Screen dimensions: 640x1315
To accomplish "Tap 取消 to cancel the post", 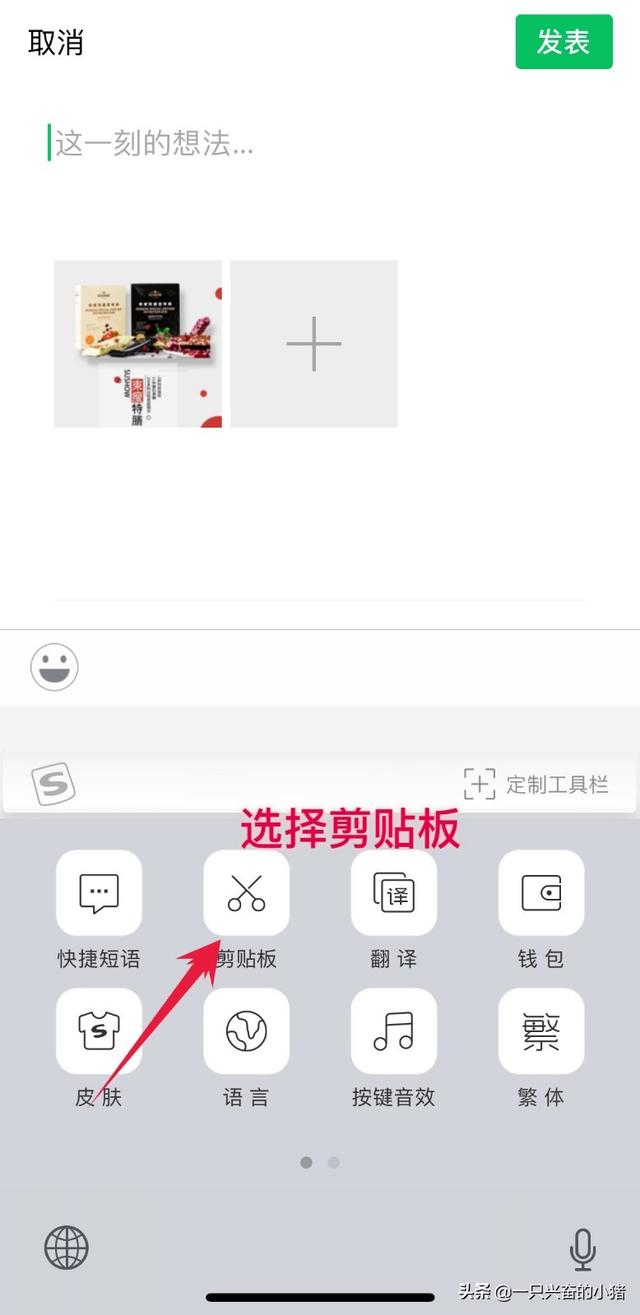I will [55, 42].
